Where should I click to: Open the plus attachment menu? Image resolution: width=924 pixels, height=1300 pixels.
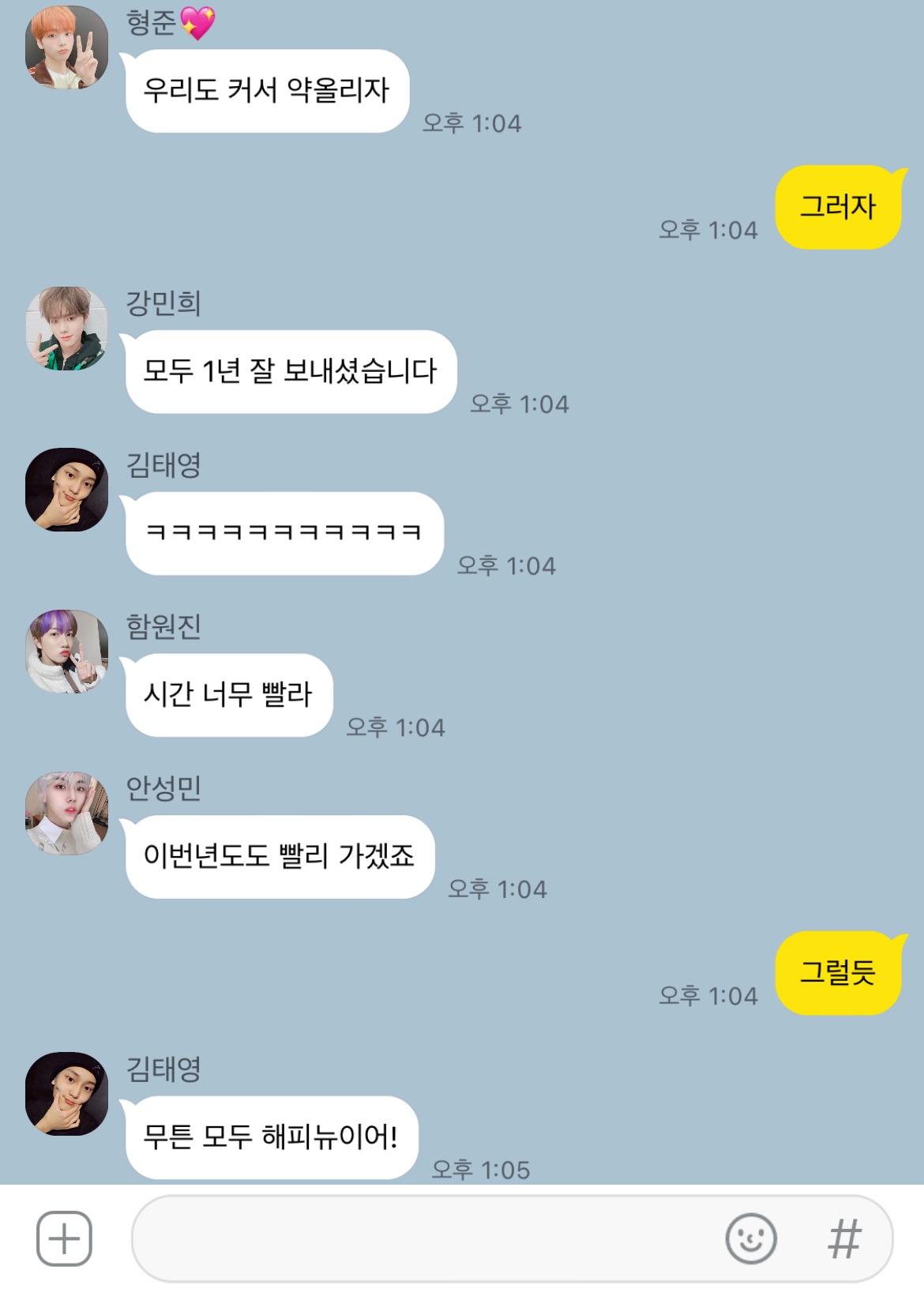tap(64, 1238)
